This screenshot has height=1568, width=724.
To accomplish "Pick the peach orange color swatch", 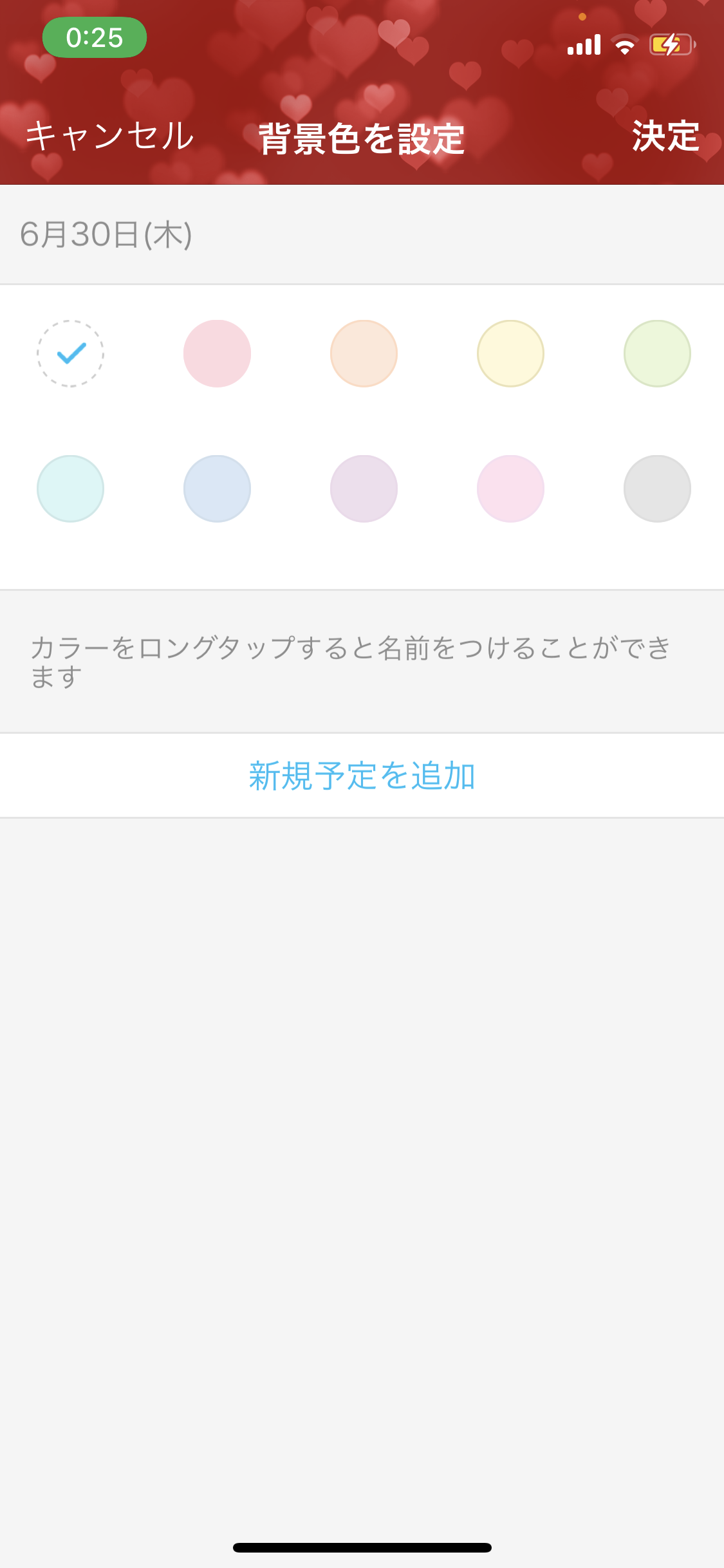I will 364,353.
